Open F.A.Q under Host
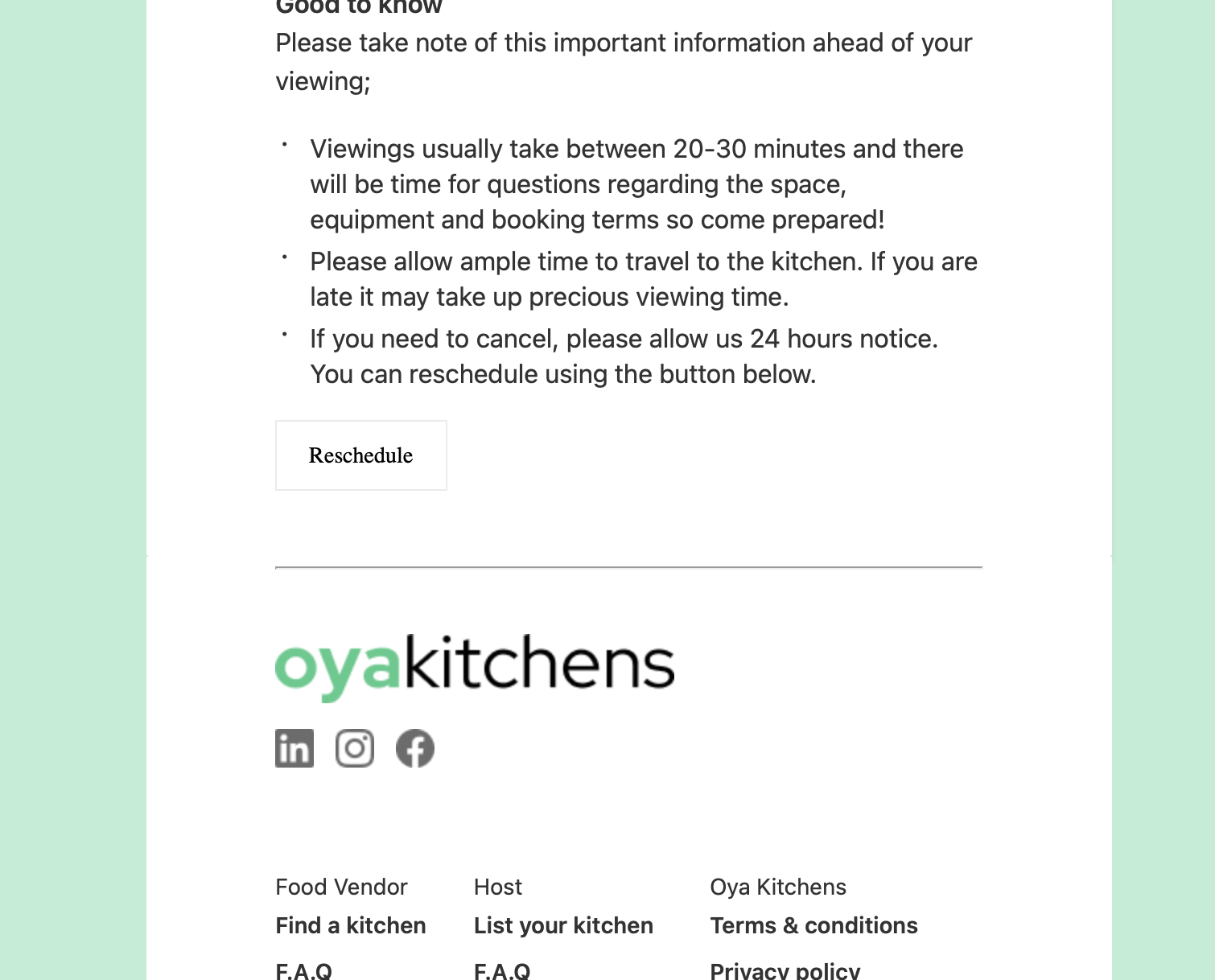 (x=502, y=970)
